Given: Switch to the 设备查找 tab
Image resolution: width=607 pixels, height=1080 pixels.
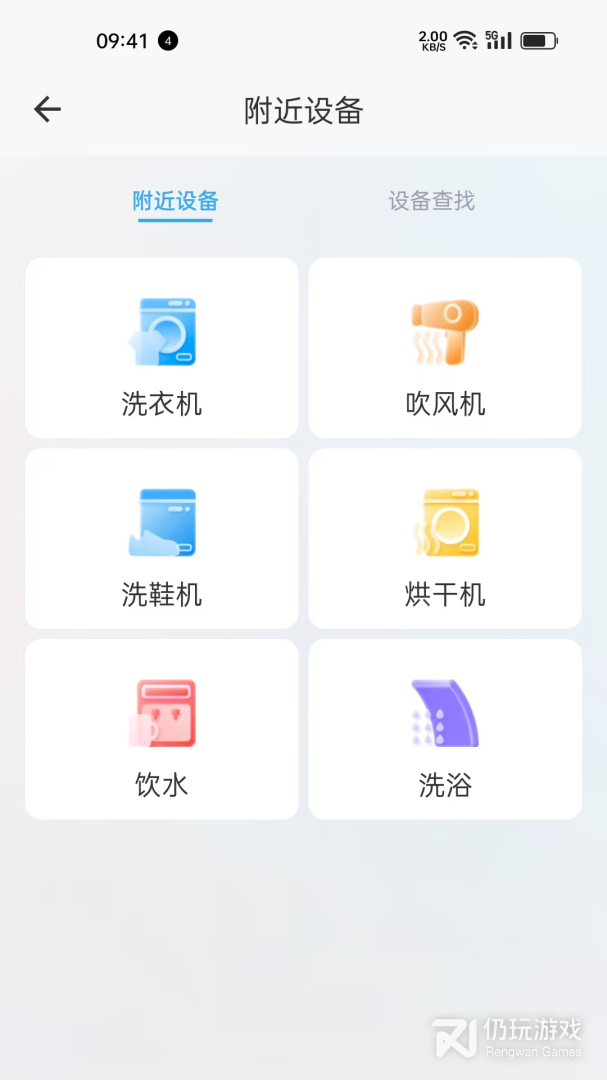Looking at the screenshot, I should [431, 201].
